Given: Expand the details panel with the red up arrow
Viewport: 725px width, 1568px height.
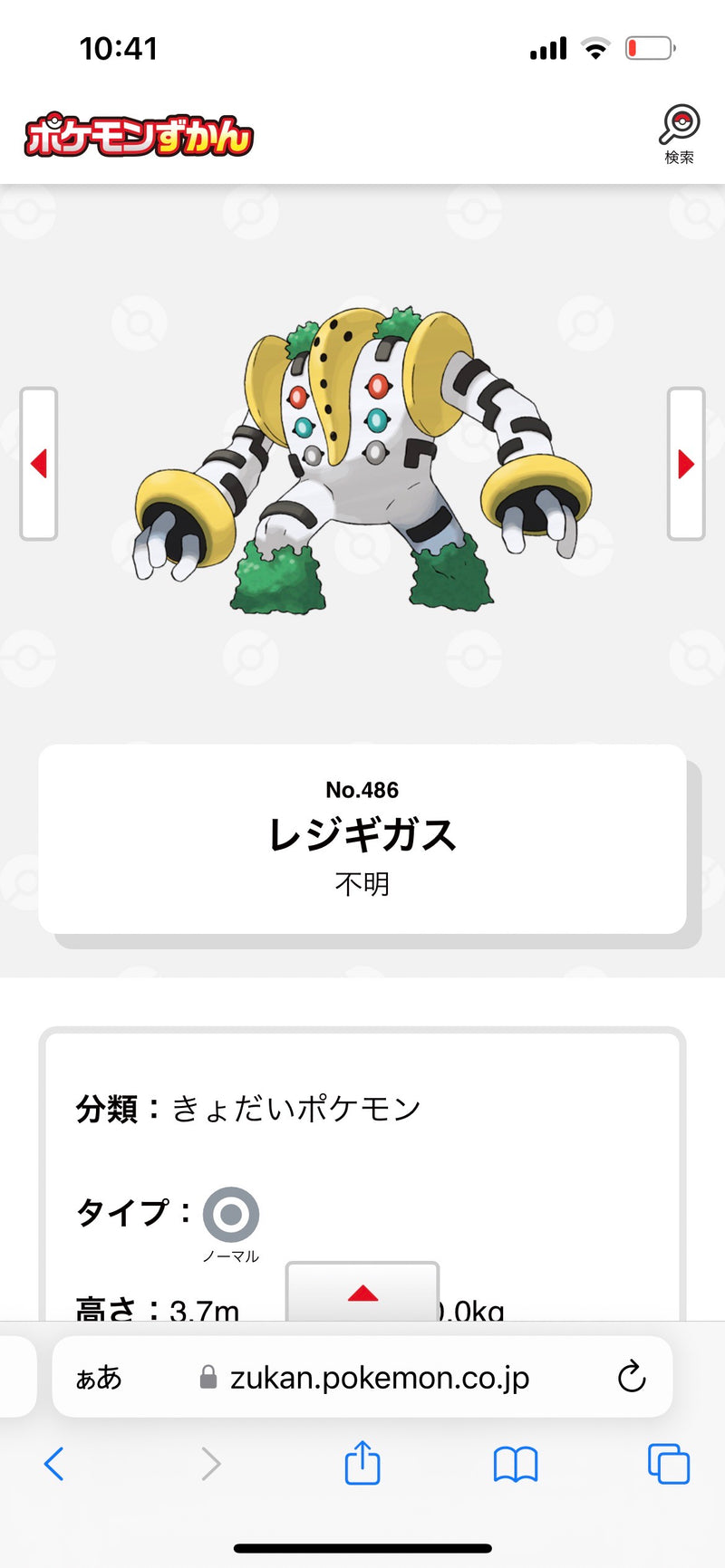Looking at the screenshot, I should point(362,1294).
